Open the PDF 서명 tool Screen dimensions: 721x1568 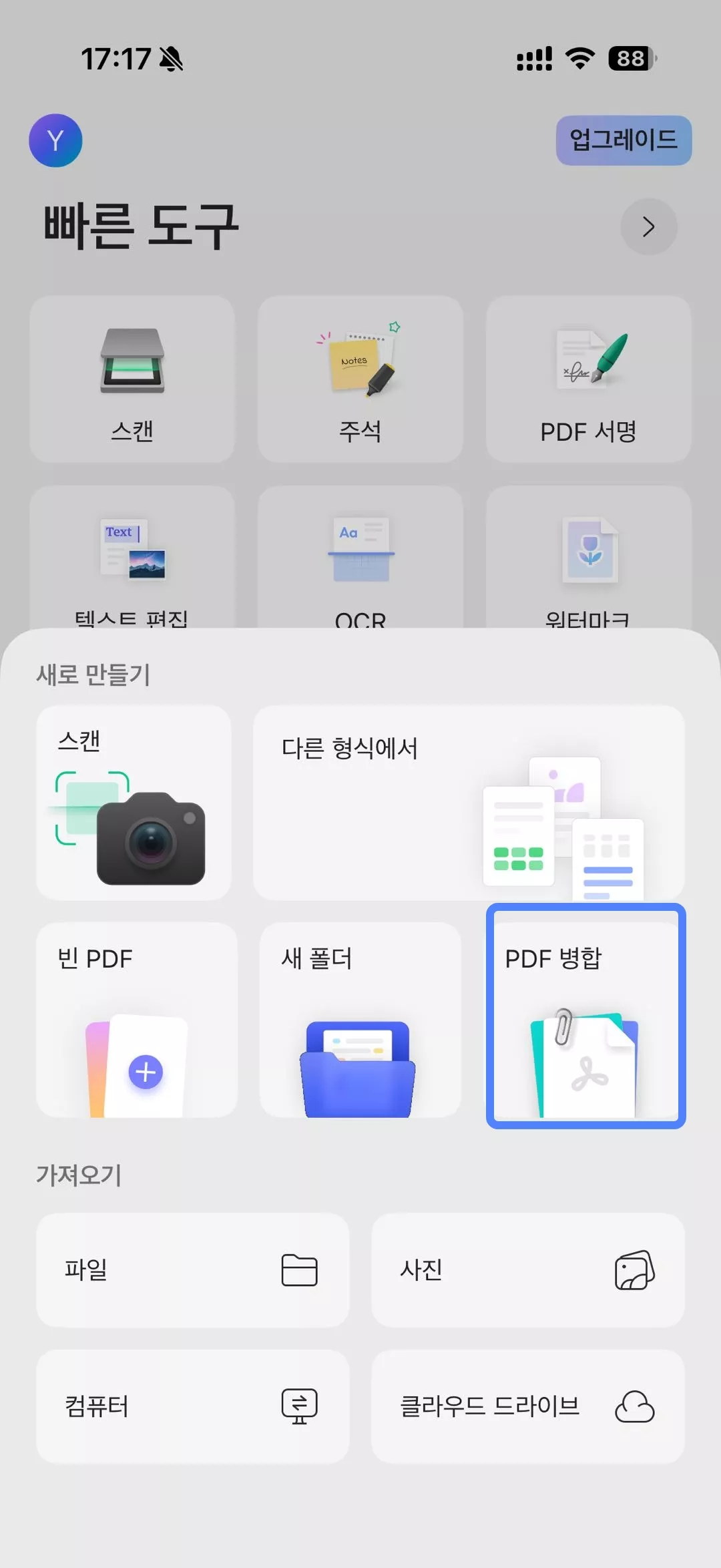pyautogui.click(x=588, y=379)
